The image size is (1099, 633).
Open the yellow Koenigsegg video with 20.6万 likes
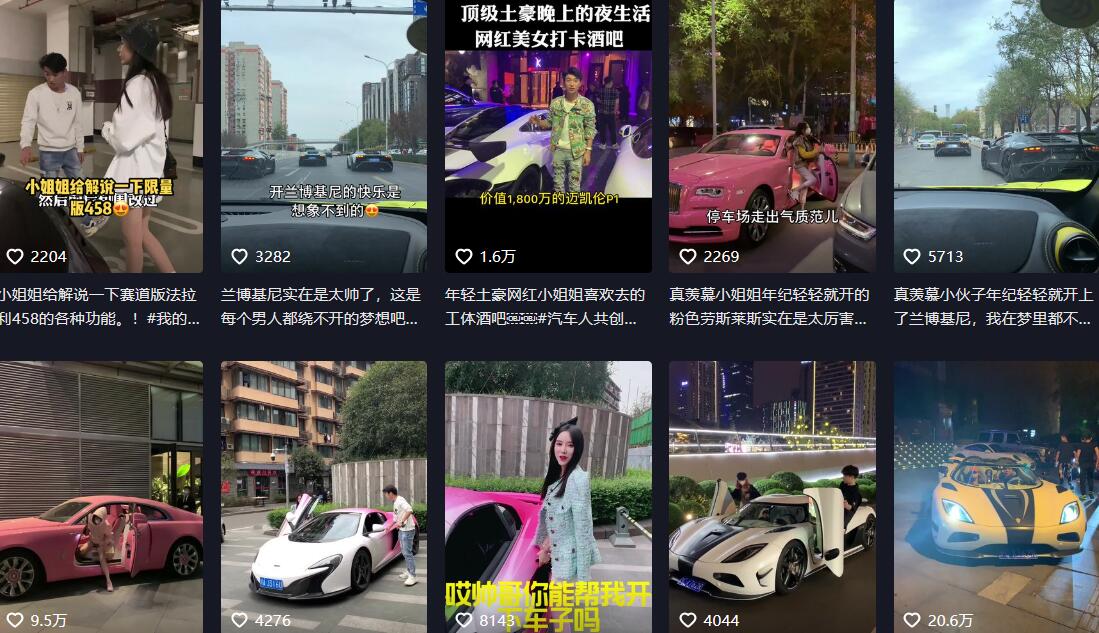996,490
